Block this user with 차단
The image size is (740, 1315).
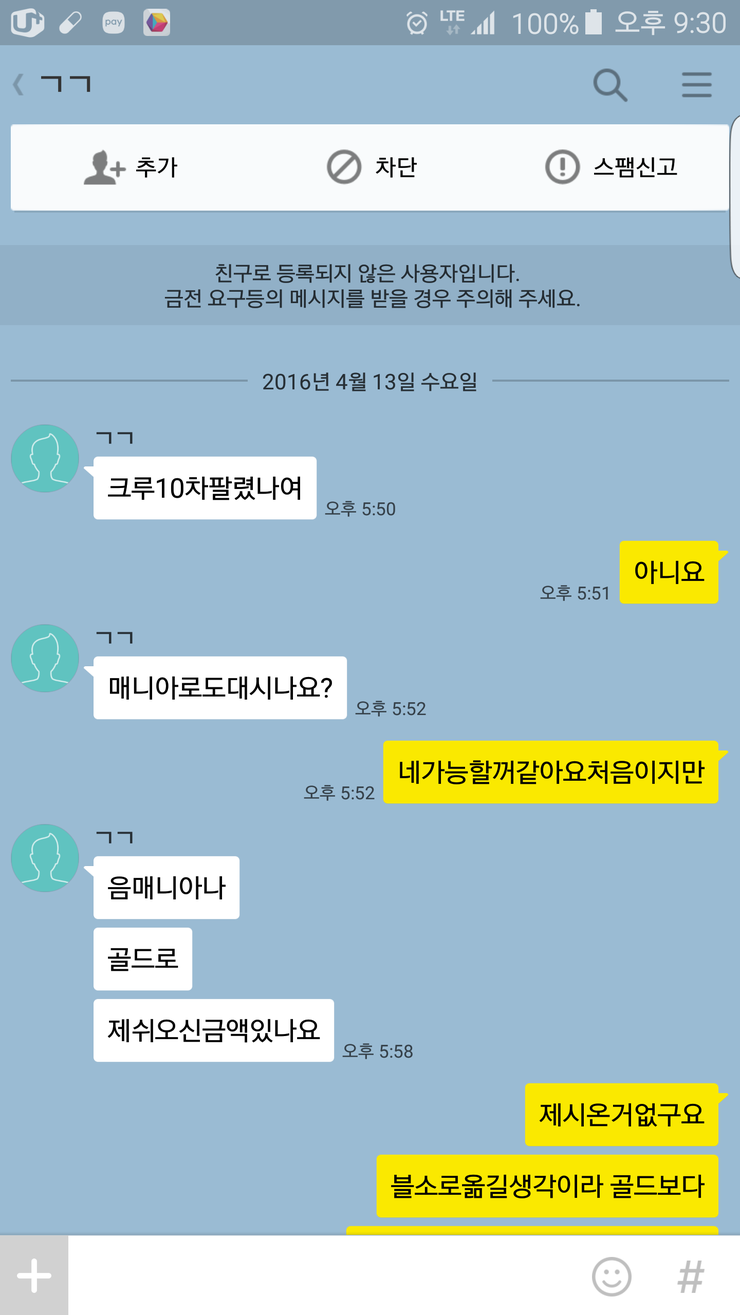click(371, 167)
